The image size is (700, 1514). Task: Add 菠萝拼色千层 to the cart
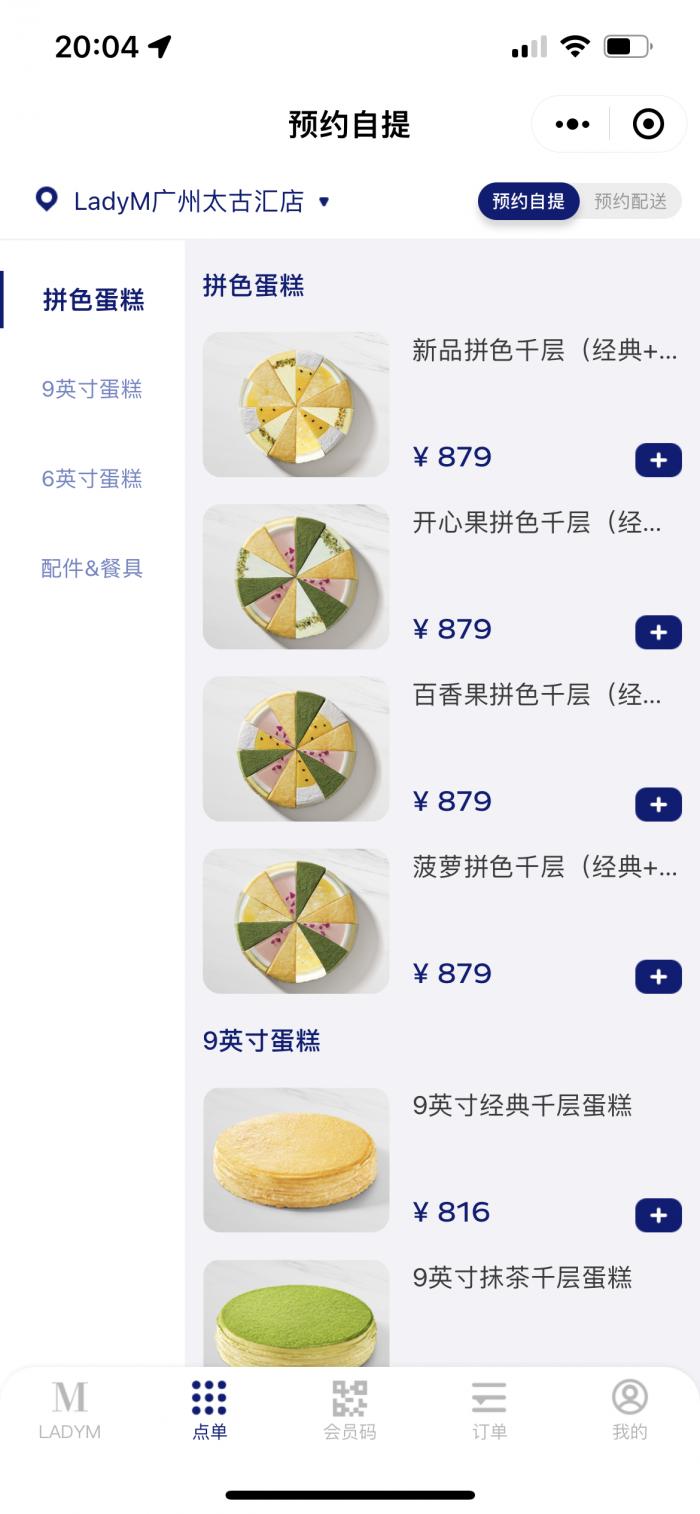658,977
